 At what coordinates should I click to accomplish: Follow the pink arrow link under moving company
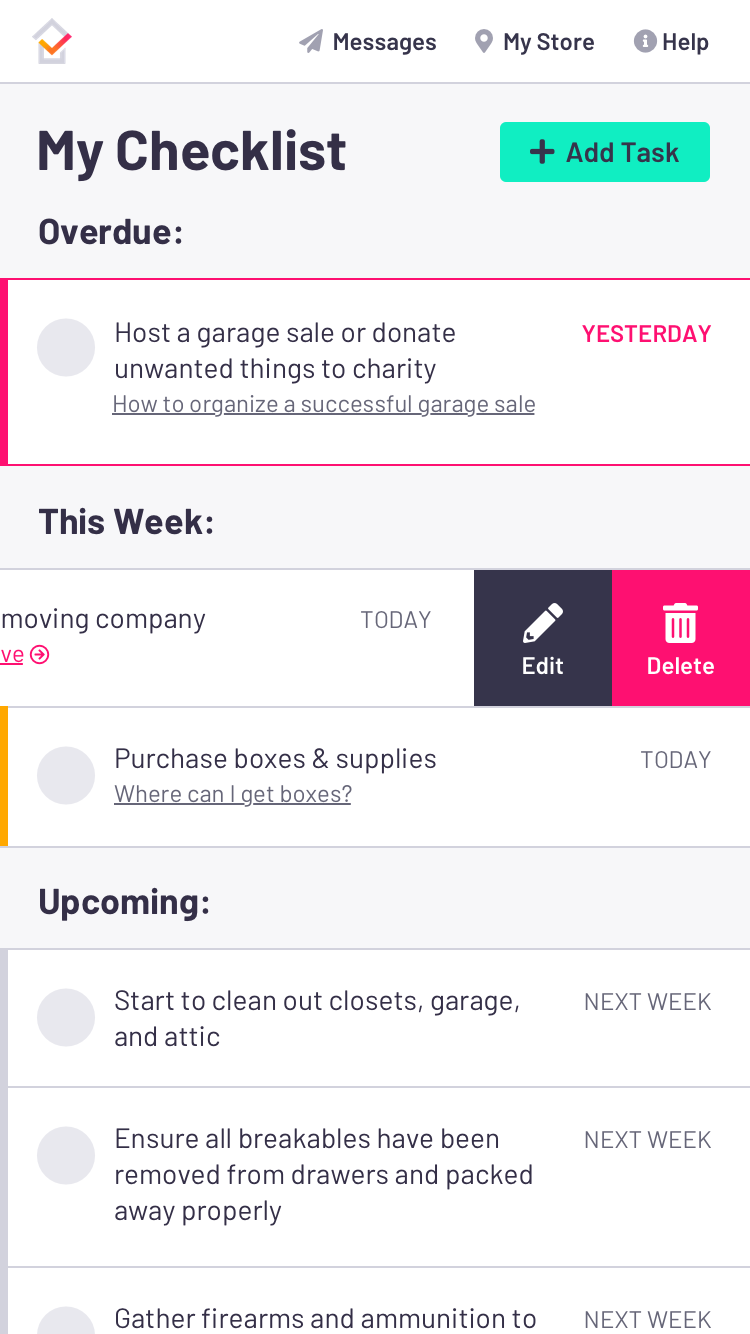click(25, 655)
